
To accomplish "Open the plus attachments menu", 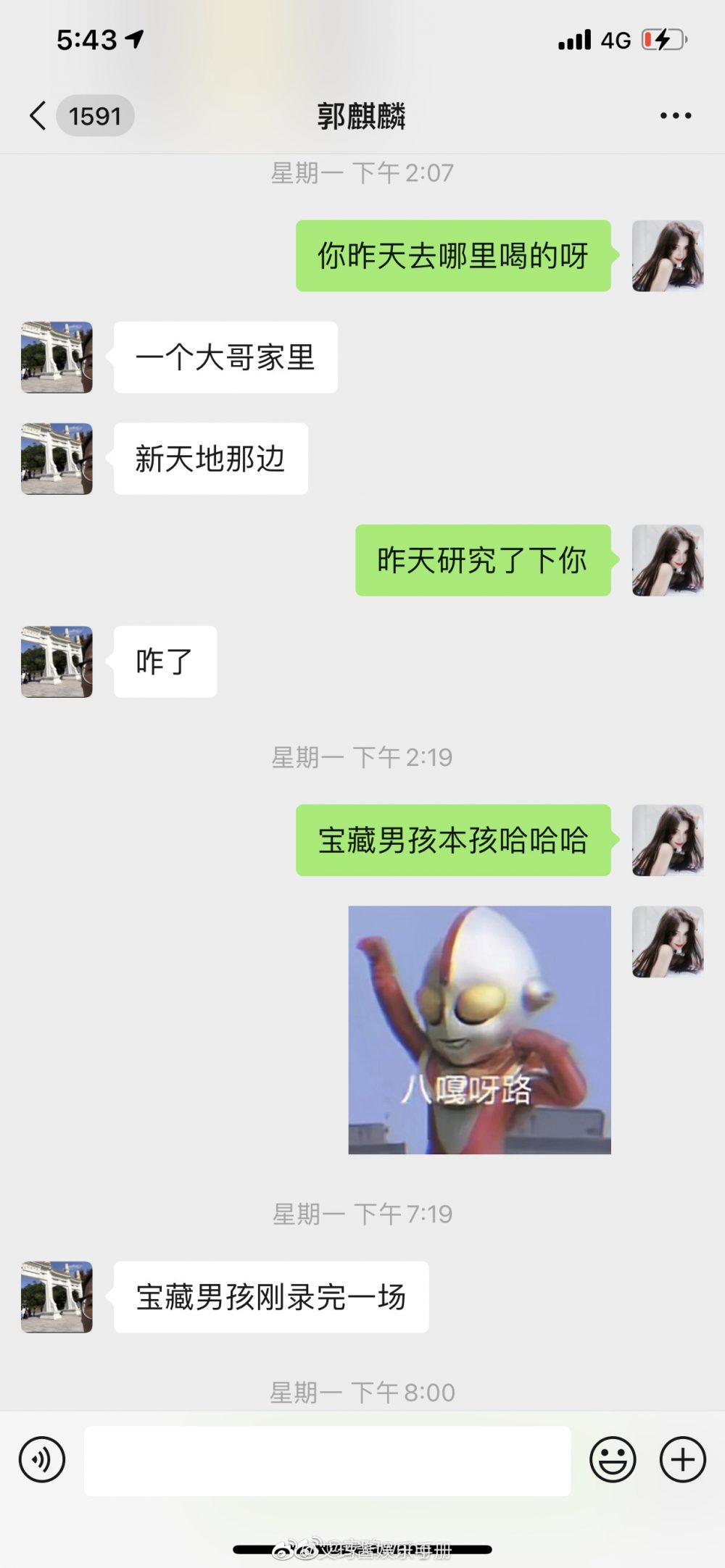I will click(682, 1459).
